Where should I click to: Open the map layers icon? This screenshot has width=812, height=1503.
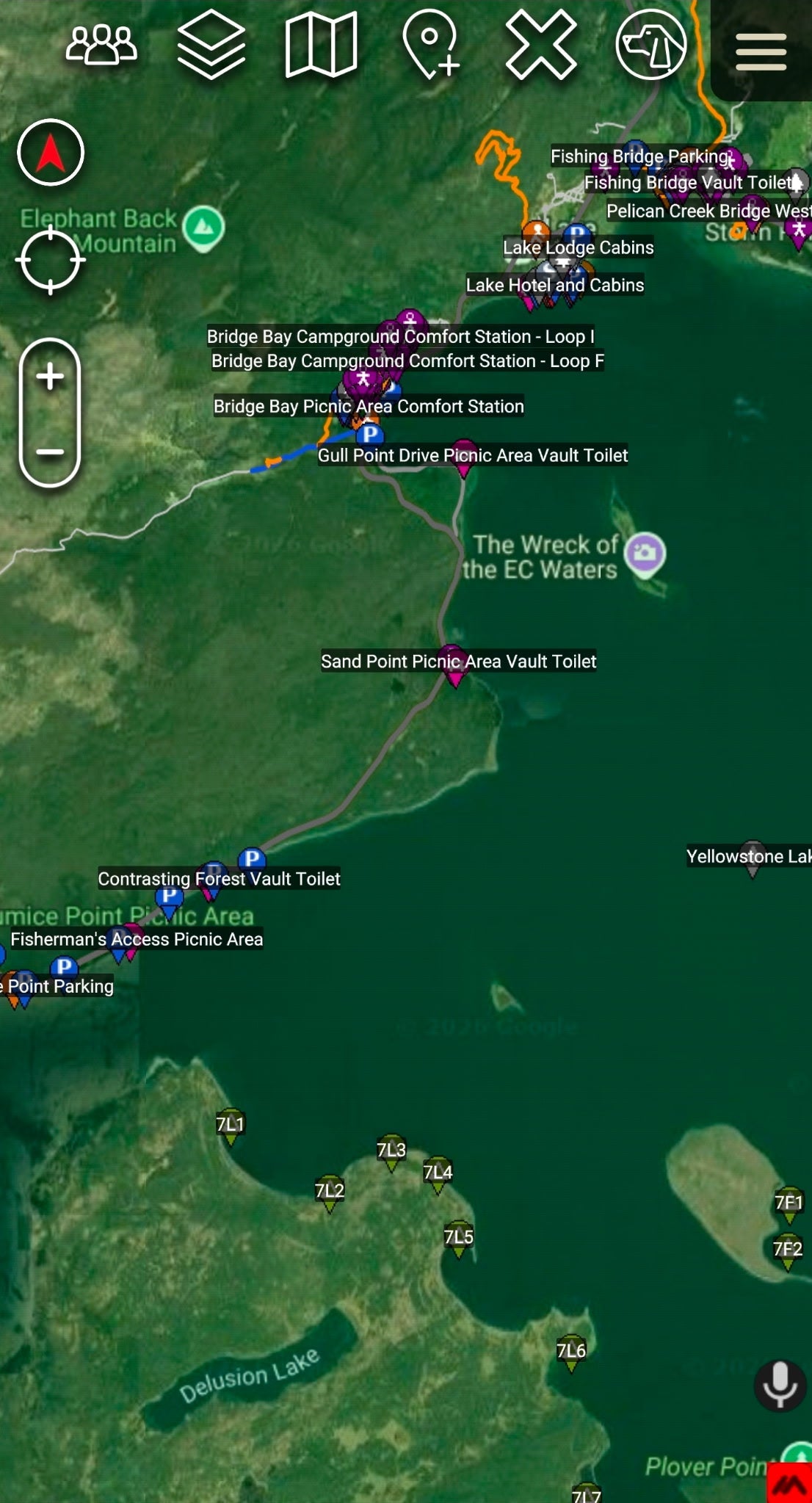click(211, 46)
